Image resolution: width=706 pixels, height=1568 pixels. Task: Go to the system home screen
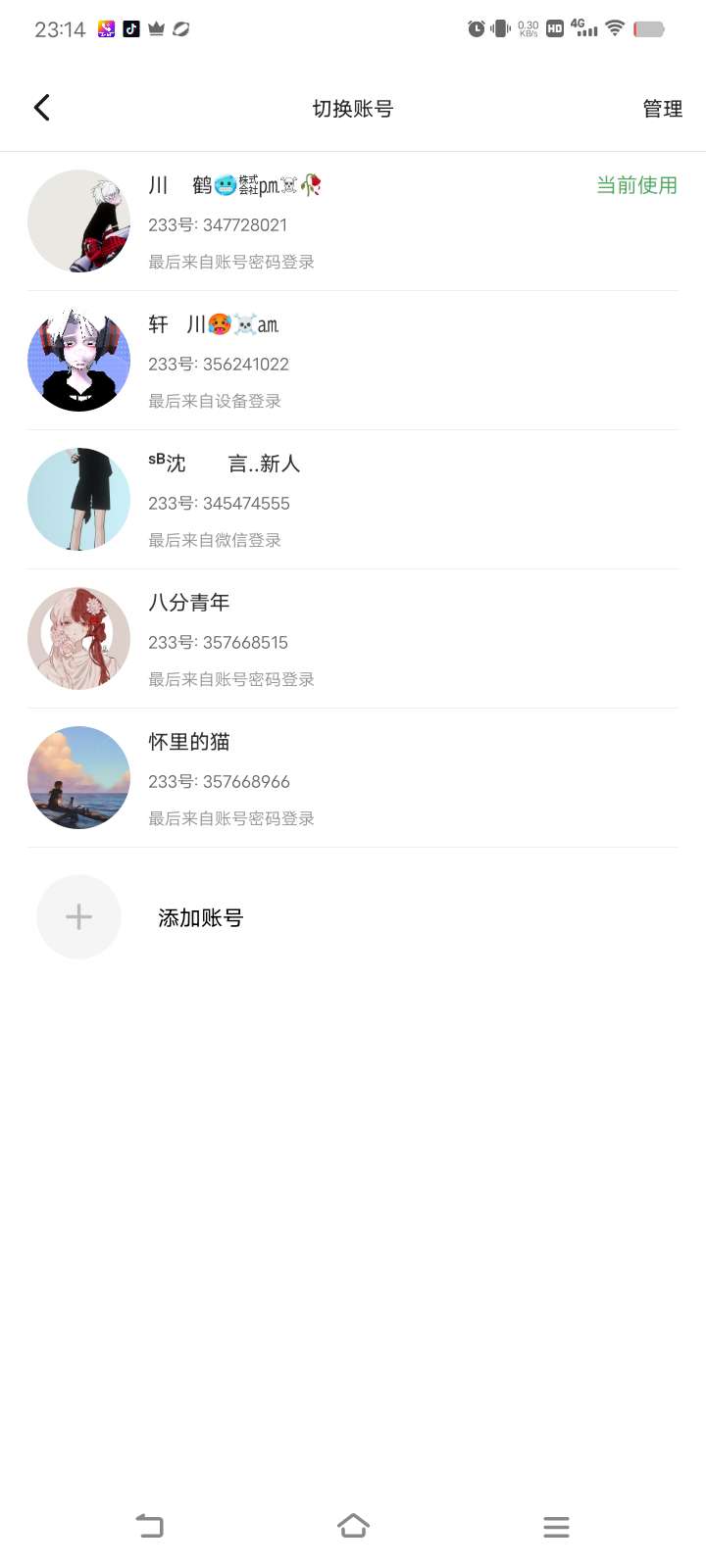pos(353,1526)
